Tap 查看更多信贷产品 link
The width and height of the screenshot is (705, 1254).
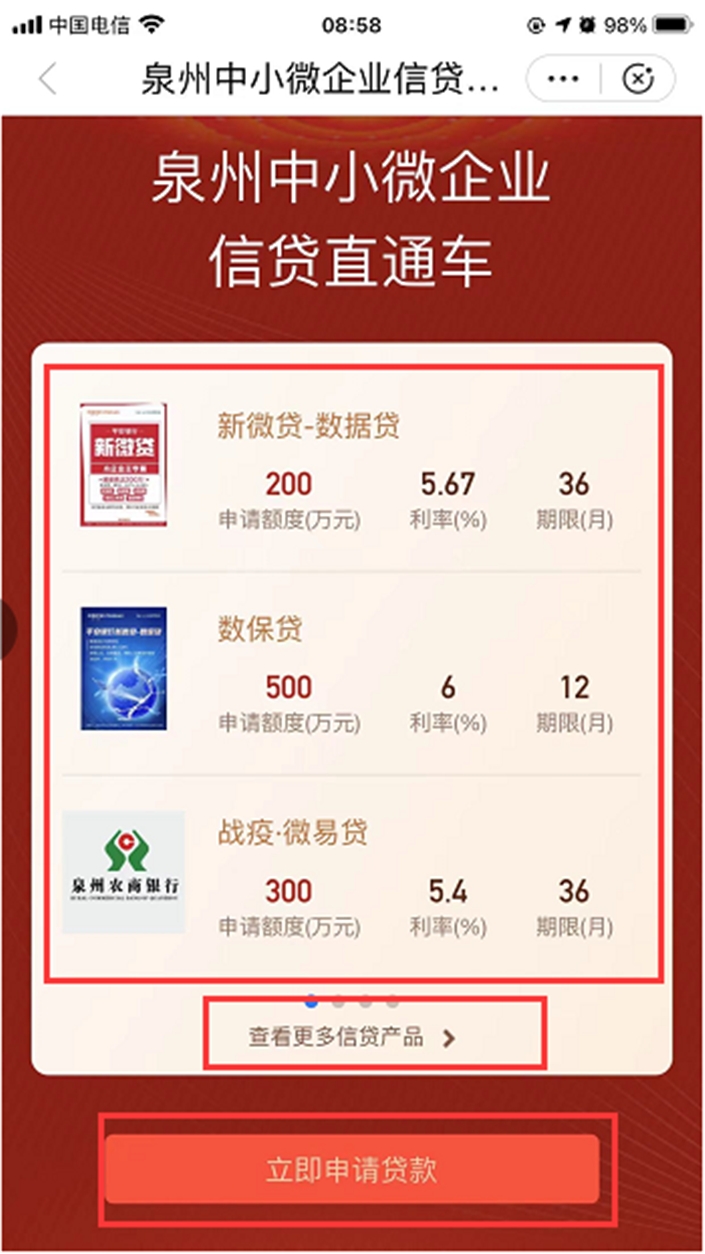point(352,1037)
